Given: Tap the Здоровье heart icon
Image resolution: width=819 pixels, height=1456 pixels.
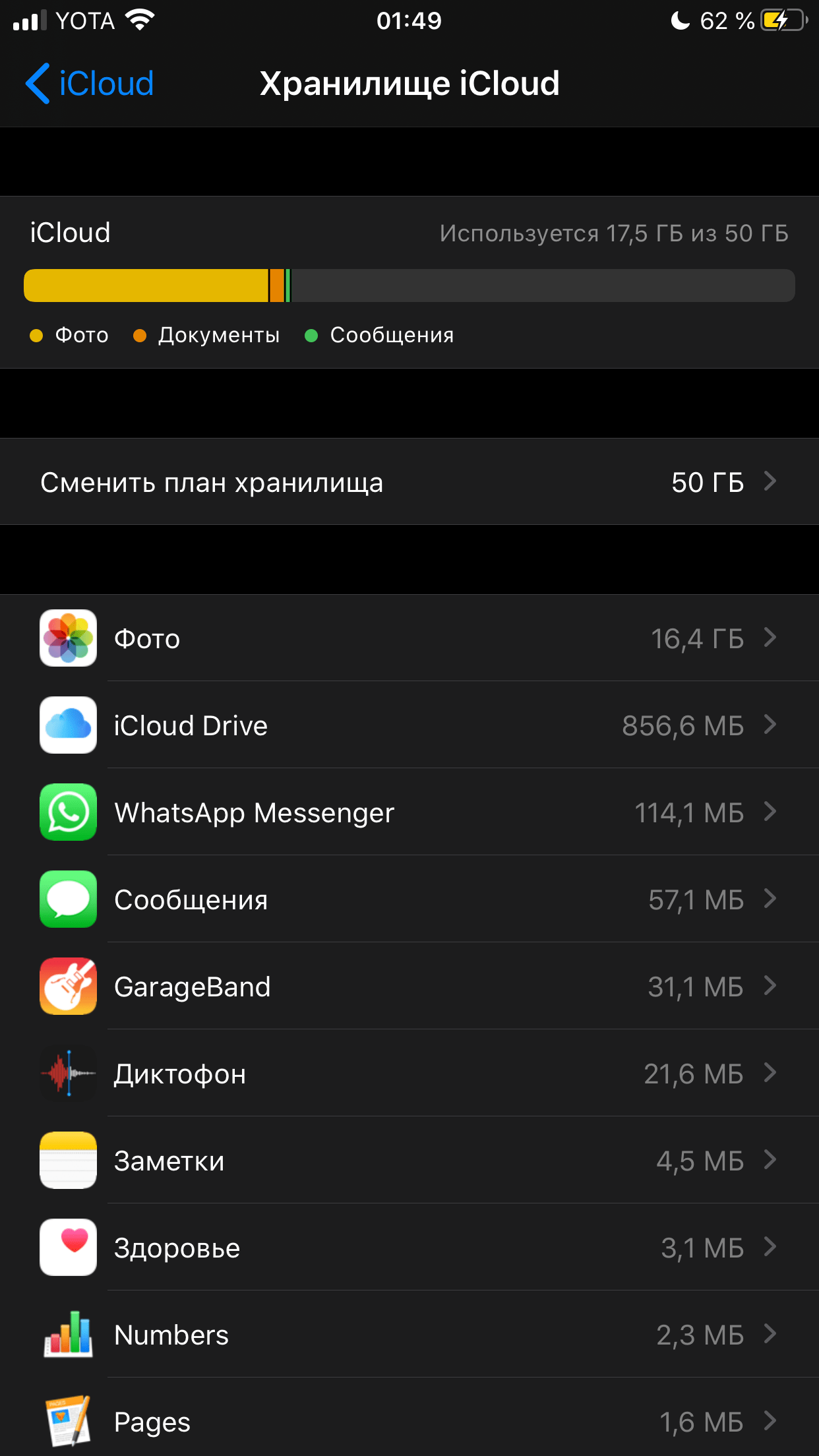Looking at the screenshot, I should pos(68,1247).
